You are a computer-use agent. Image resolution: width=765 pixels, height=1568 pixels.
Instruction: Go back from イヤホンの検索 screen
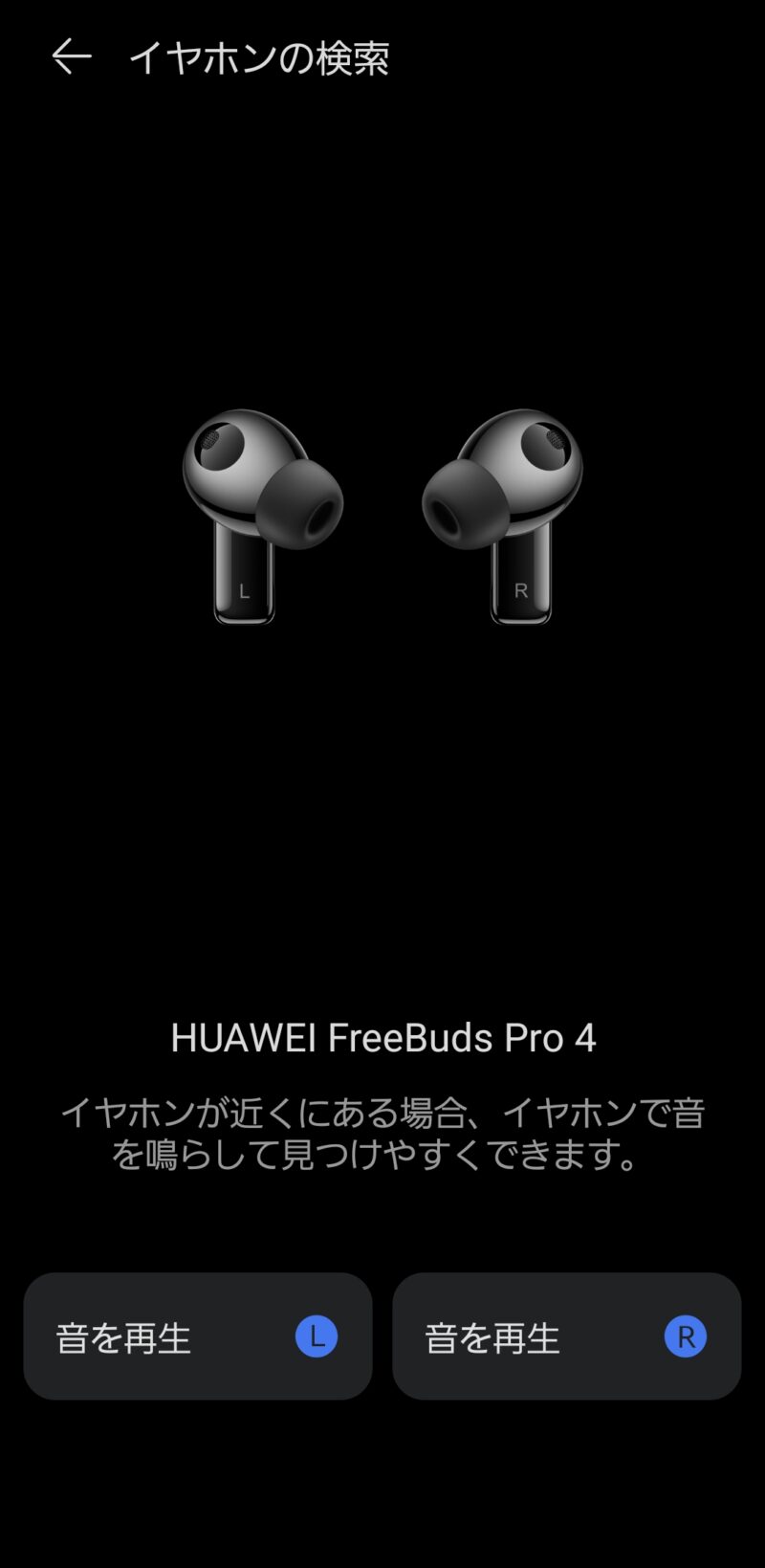pyautogui.click(x=71, y=57)
